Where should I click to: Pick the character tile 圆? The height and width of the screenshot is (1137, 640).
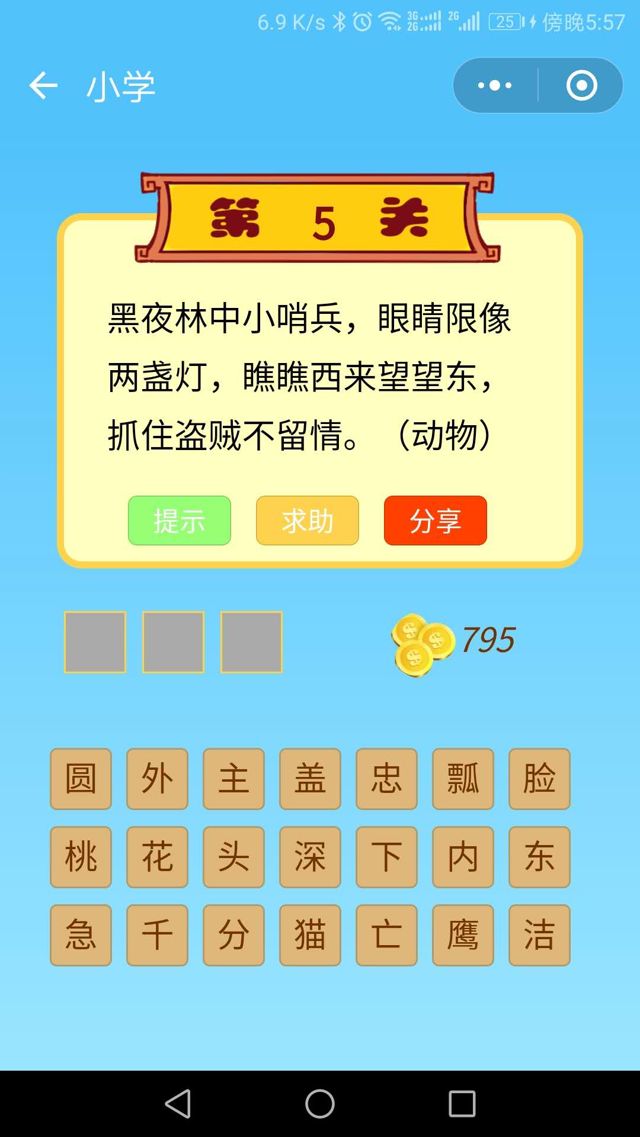(x=81, y=779)
